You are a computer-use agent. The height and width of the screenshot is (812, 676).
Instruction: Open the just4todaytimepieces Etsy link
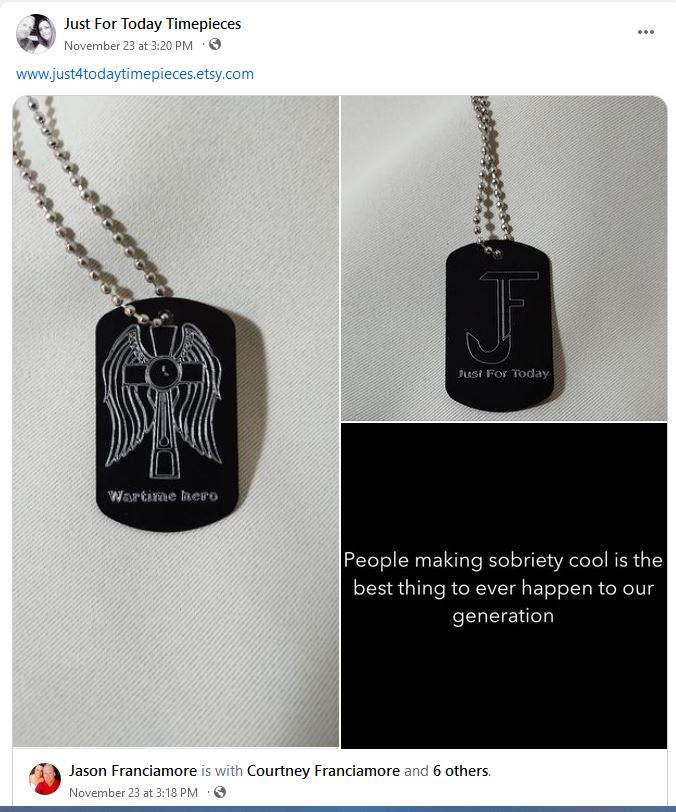point(135,74)
